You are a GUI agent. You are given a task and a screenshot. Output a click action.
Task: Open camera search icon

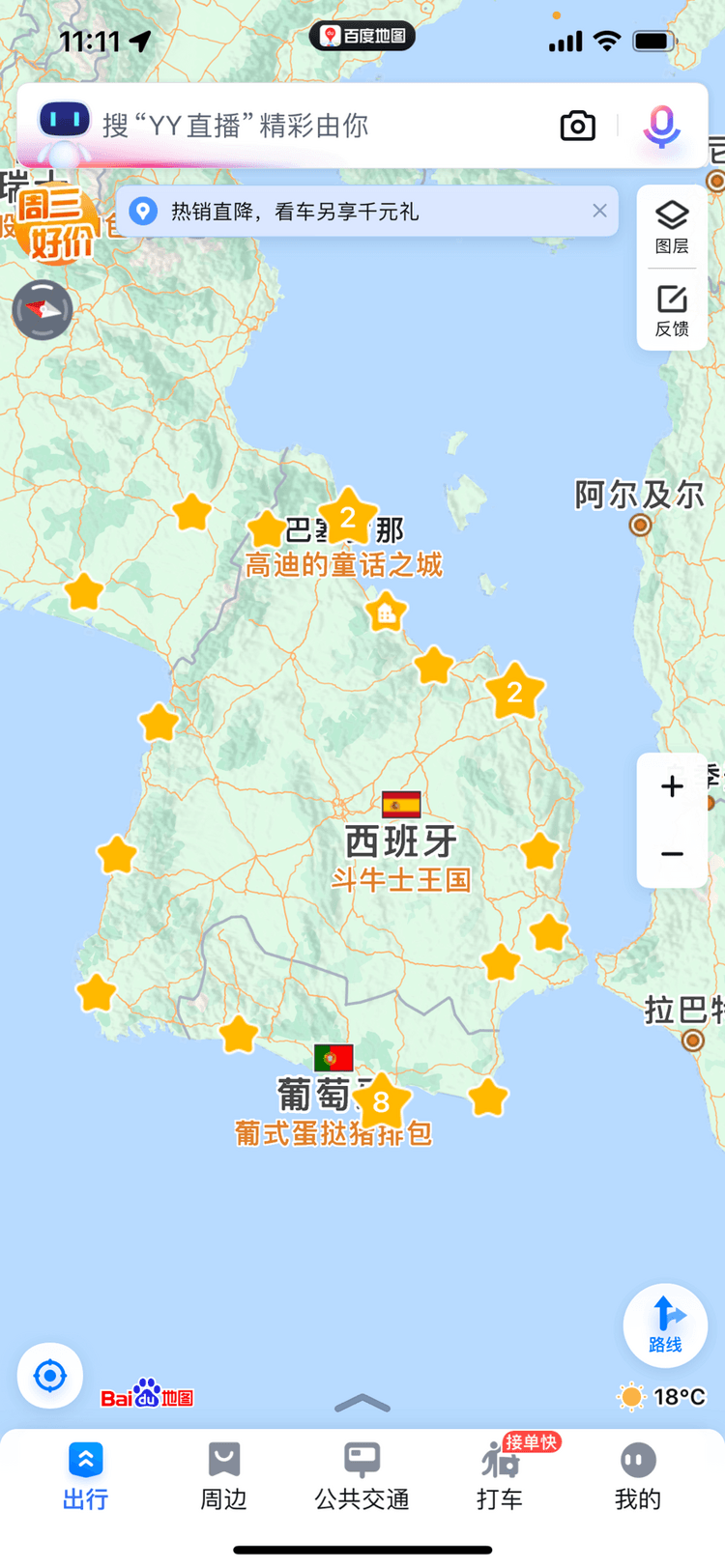pos(577,126)
